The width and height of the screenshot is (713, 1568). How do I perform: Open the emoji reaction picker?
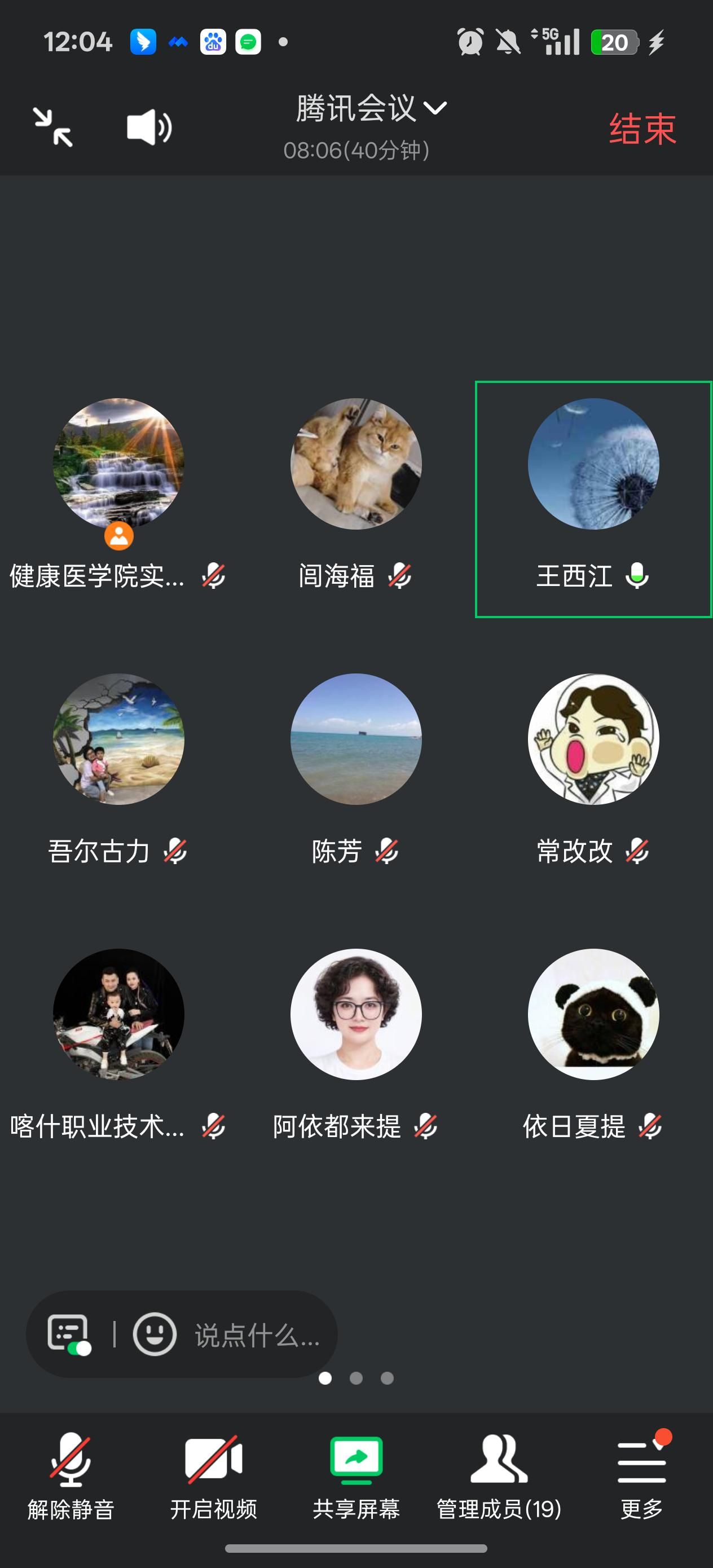point(155,1334)
